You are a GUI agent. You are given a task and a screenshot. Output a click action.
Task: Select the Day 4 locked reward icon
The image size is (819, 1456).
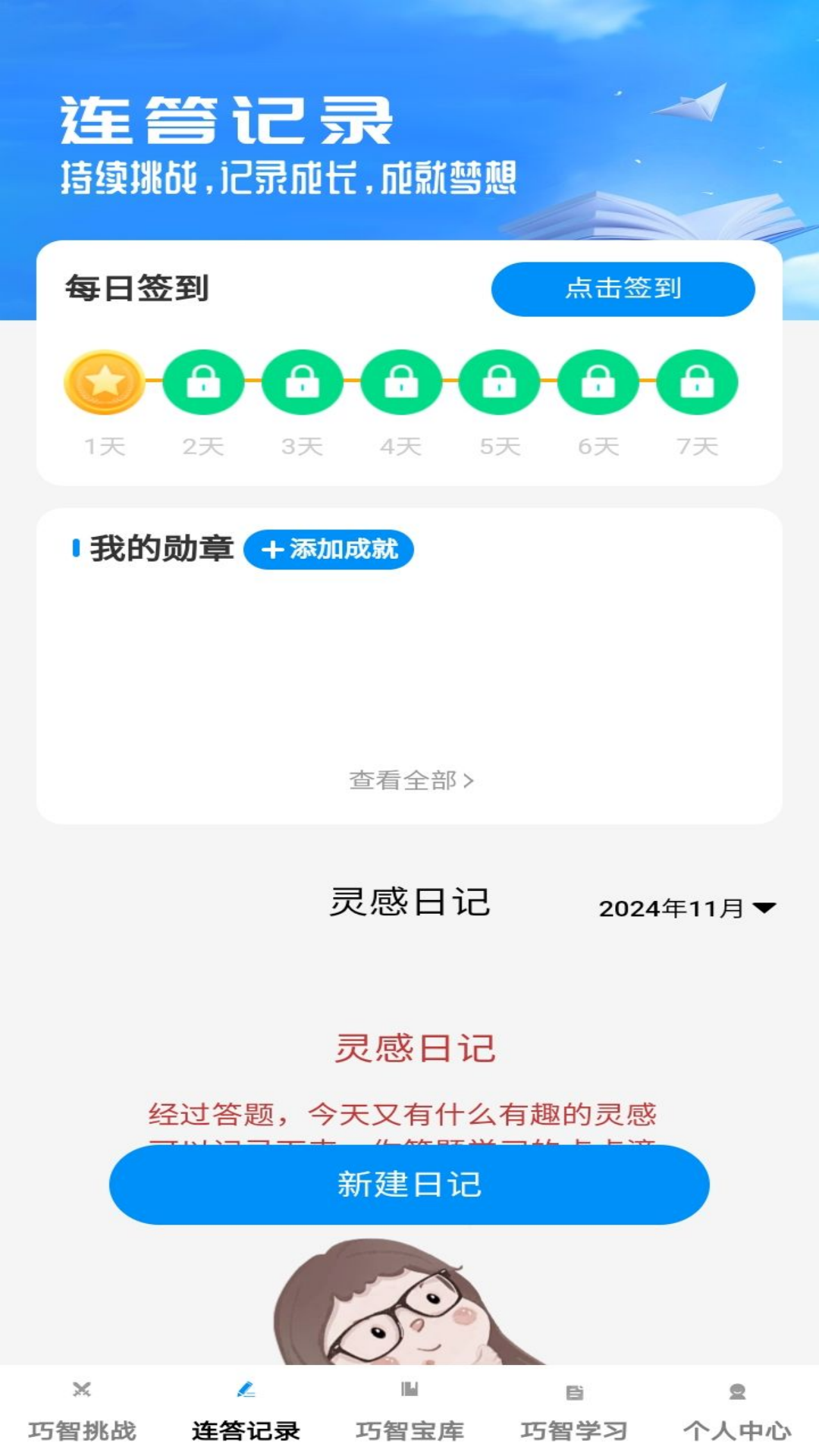(x=400, y=383)
